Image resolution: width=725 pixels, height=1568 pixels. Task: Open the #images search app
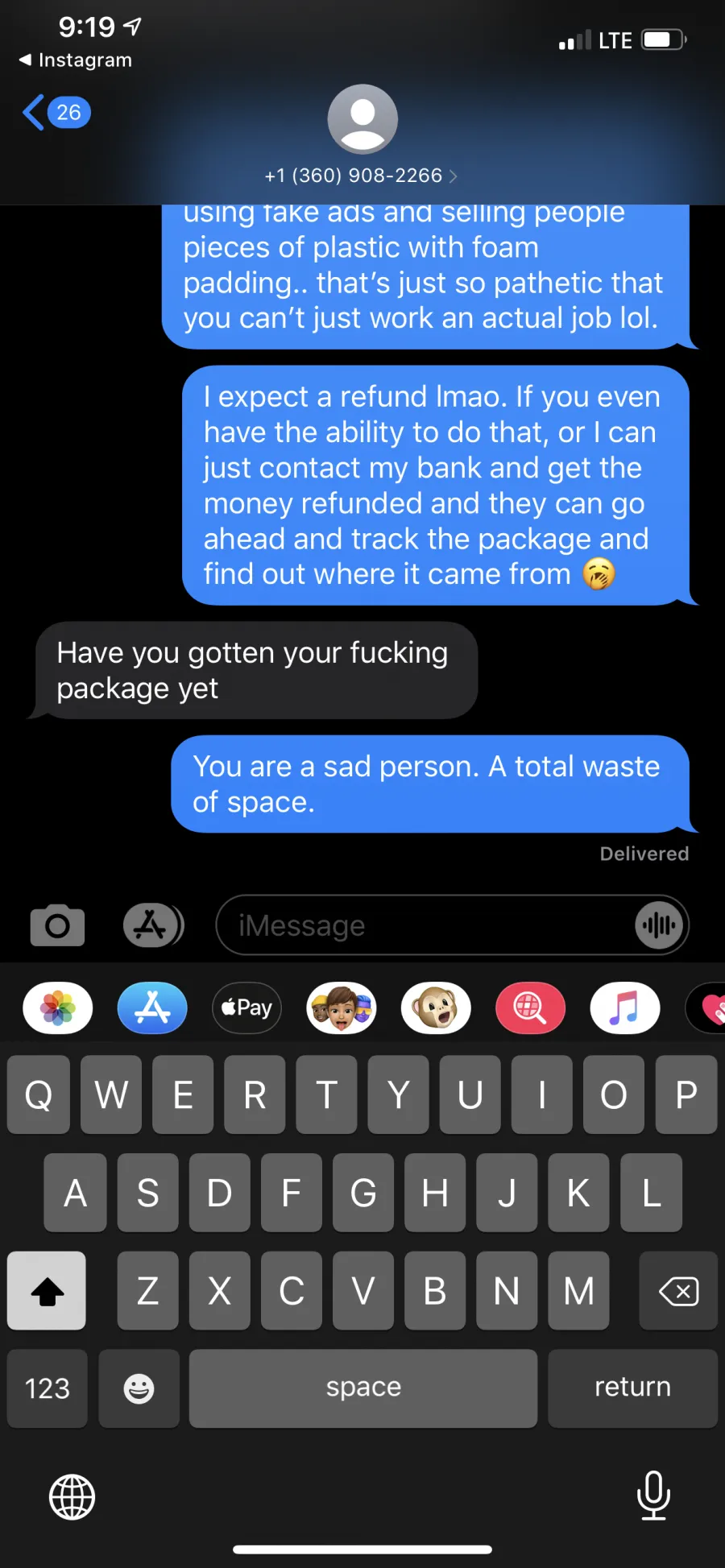point(530,1007)
